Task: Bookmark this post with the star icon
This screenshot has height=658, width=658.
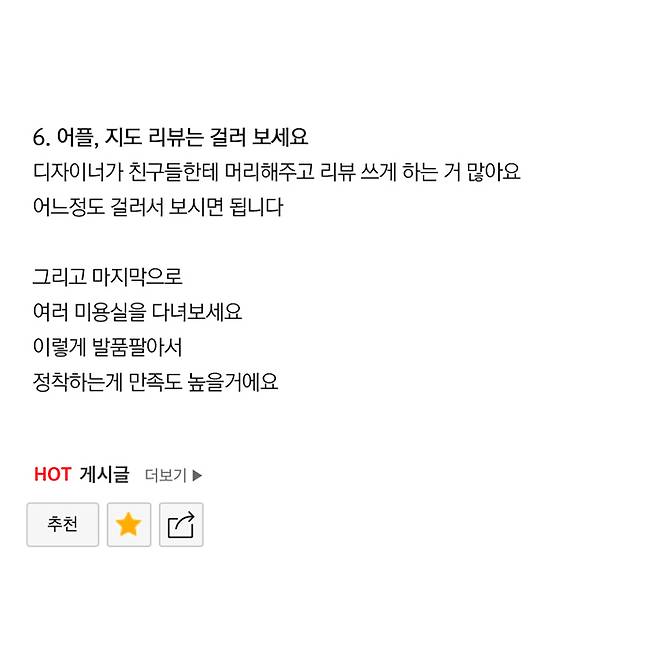Action: (129, 525)
